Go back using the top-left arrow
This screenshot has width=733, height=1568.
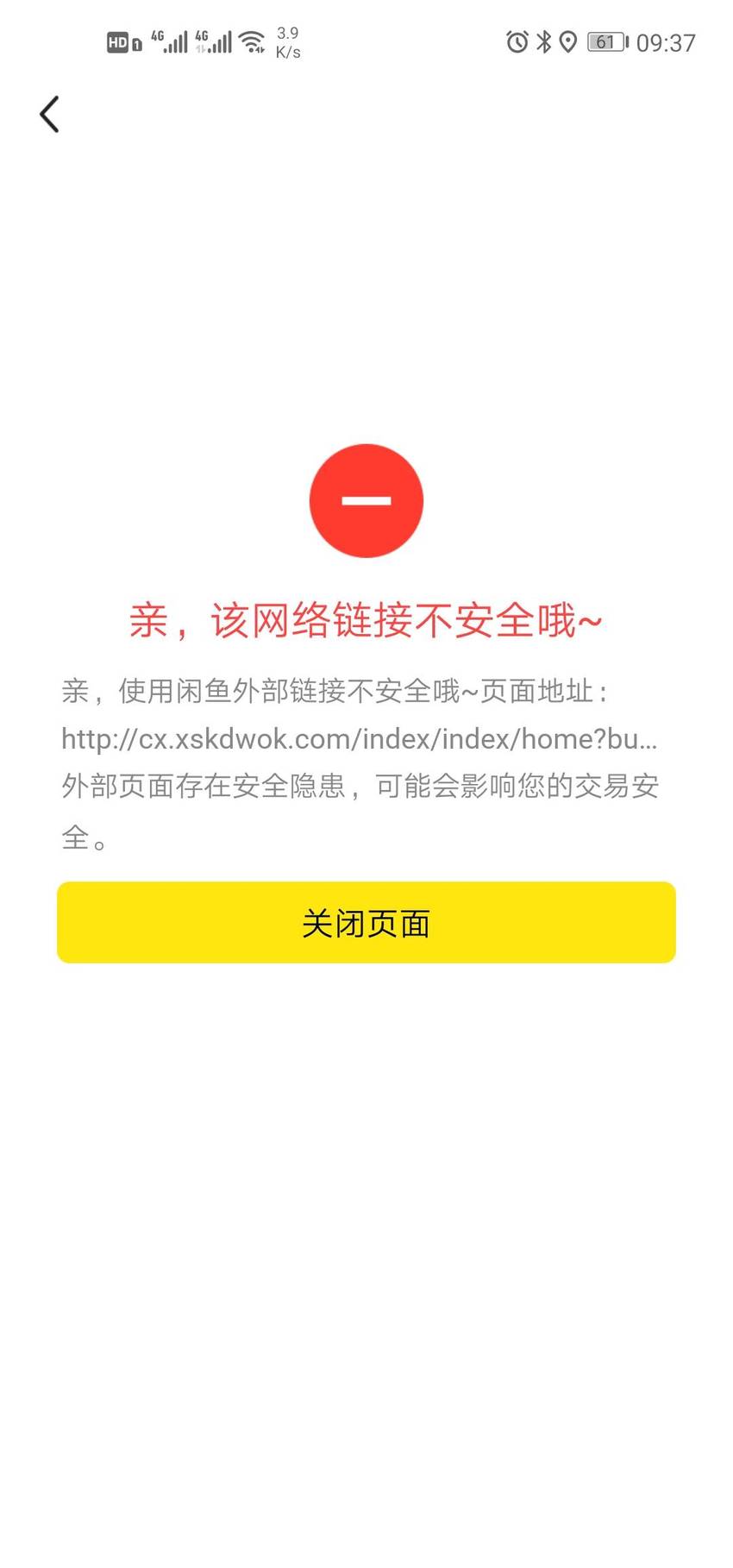coord(49,114)
